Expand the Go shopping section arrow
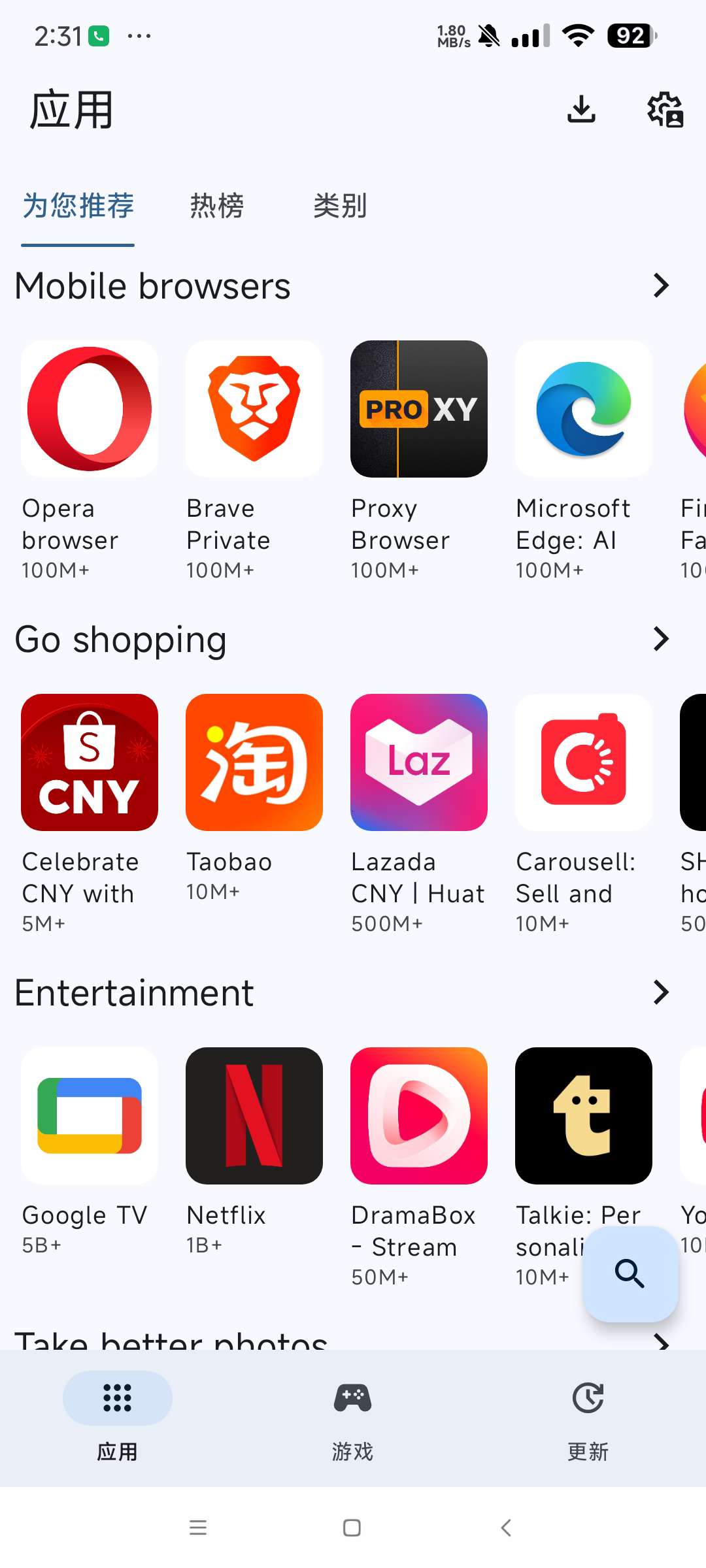 pyautogui.click(x=661, y=639)
